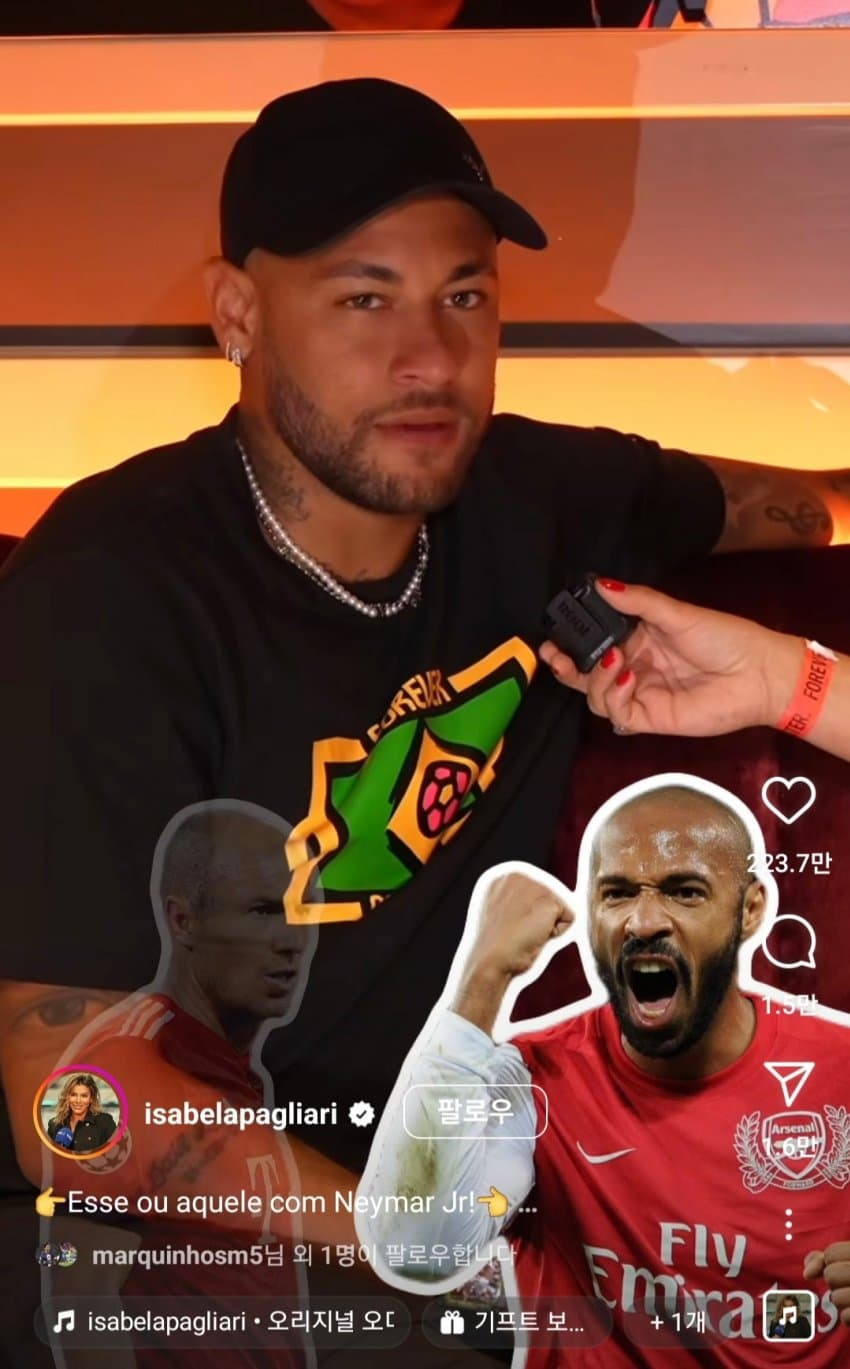Open the three-dot more options menu
This screenshot has height=1369, width=850.
pos(788,1224)
